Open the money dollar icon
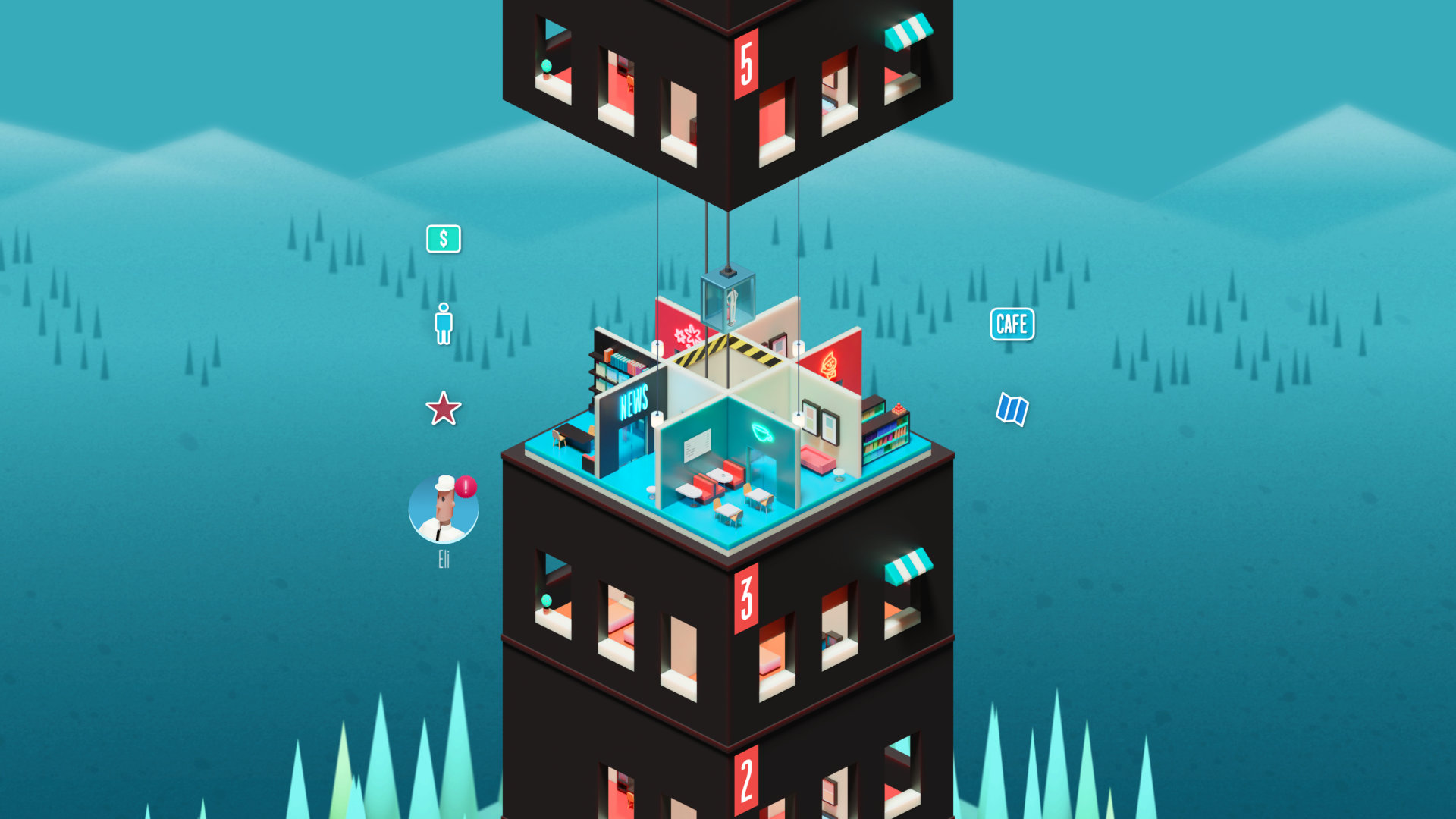1456x819 pixels. [444, 239]
